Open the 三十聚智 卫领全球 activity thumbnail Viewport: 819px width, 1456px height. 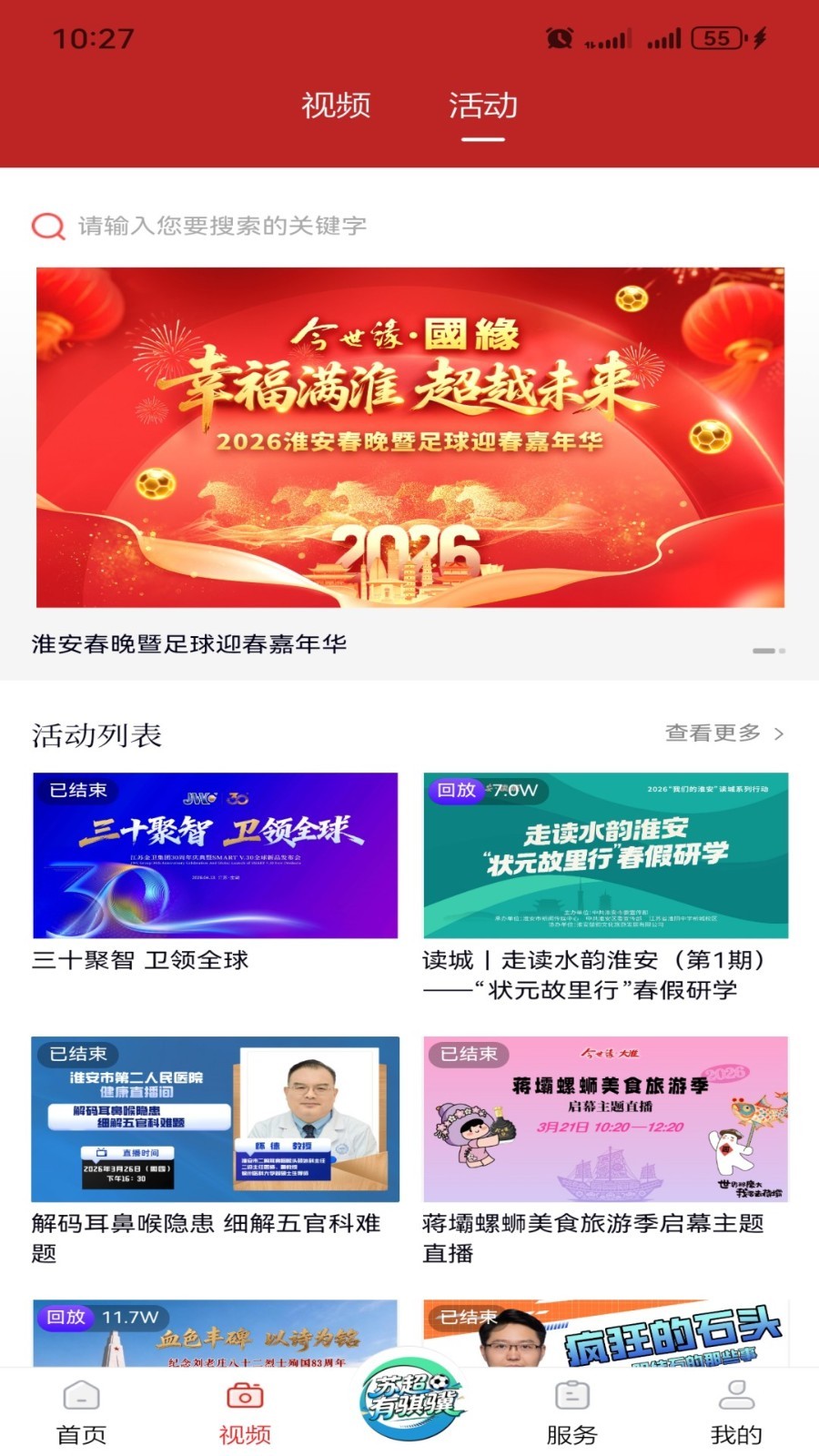point(216,855)
